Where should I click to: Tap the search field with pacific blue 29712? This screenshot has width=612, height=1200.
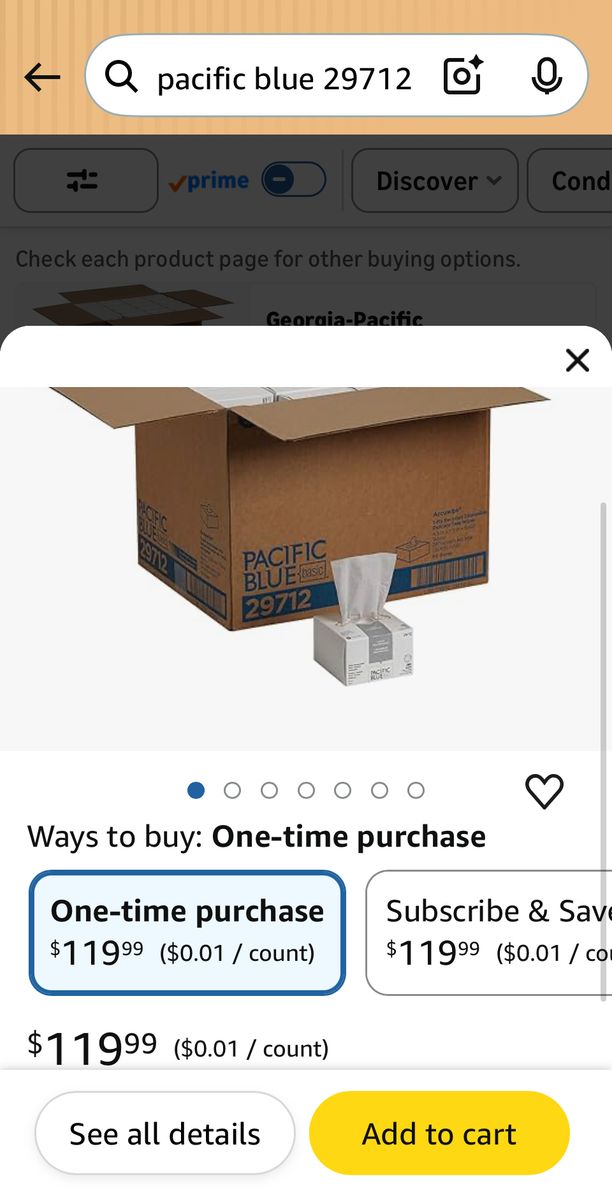click(283, 78)
